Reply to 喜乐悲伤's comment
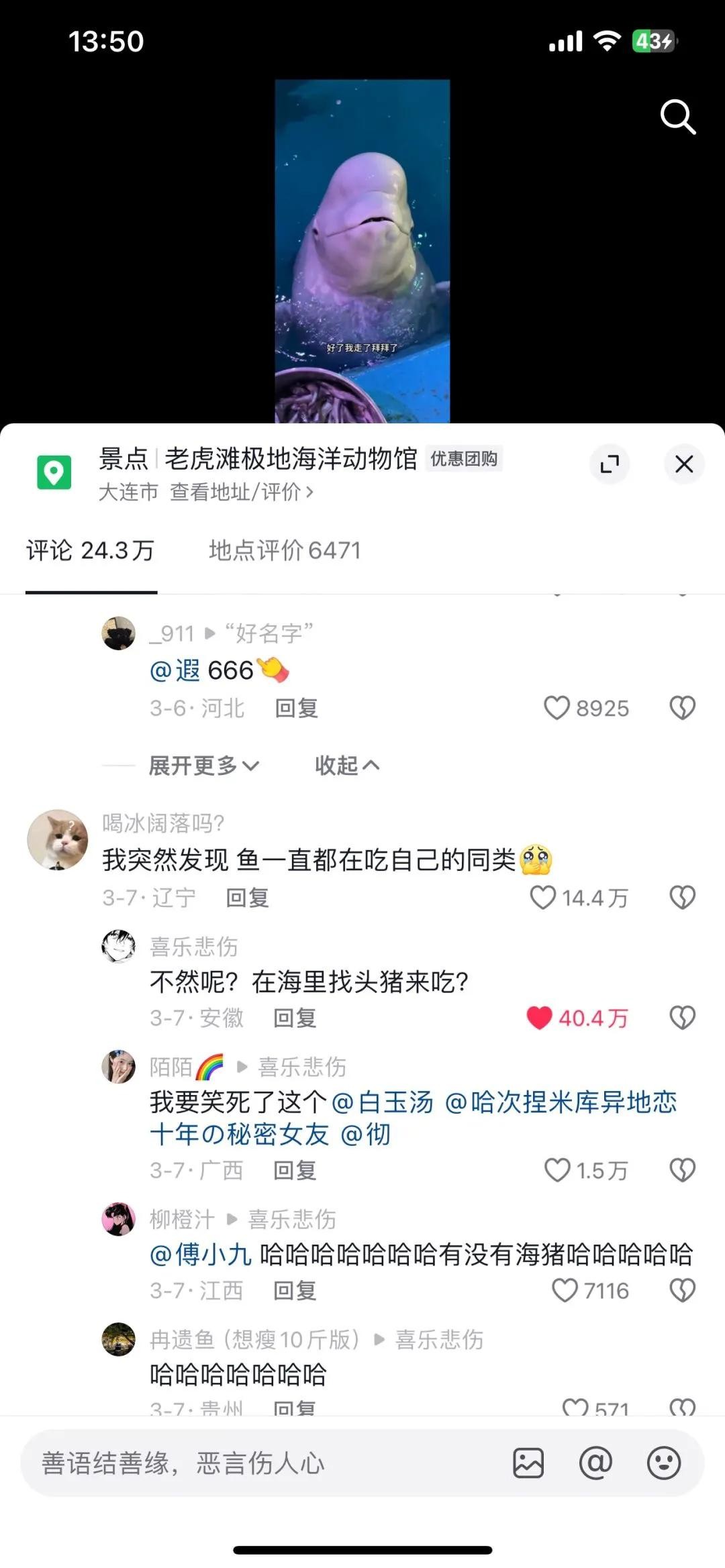Screen dimensions: 725x1568 295,1018
